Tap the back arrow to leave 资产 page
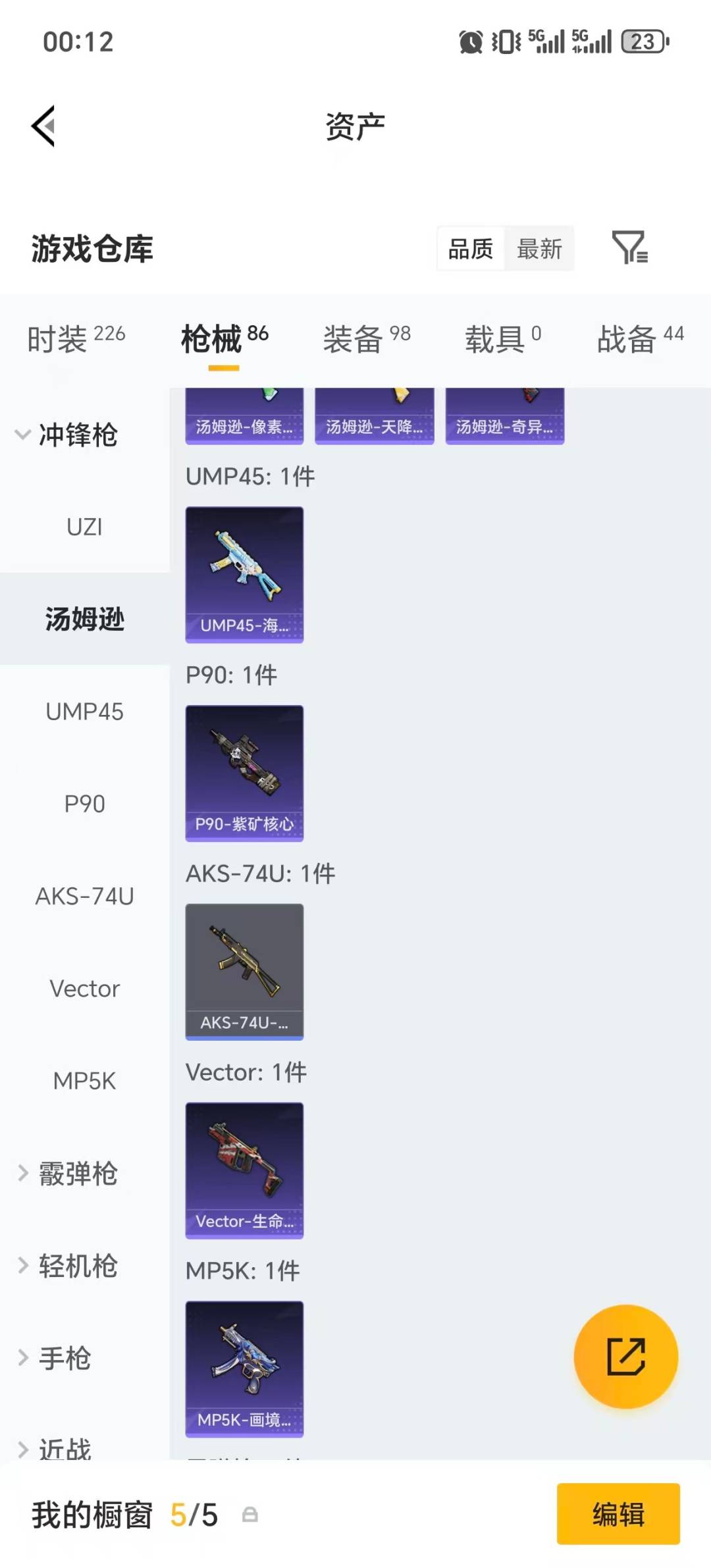711x1568 pixels. (43, 126)
